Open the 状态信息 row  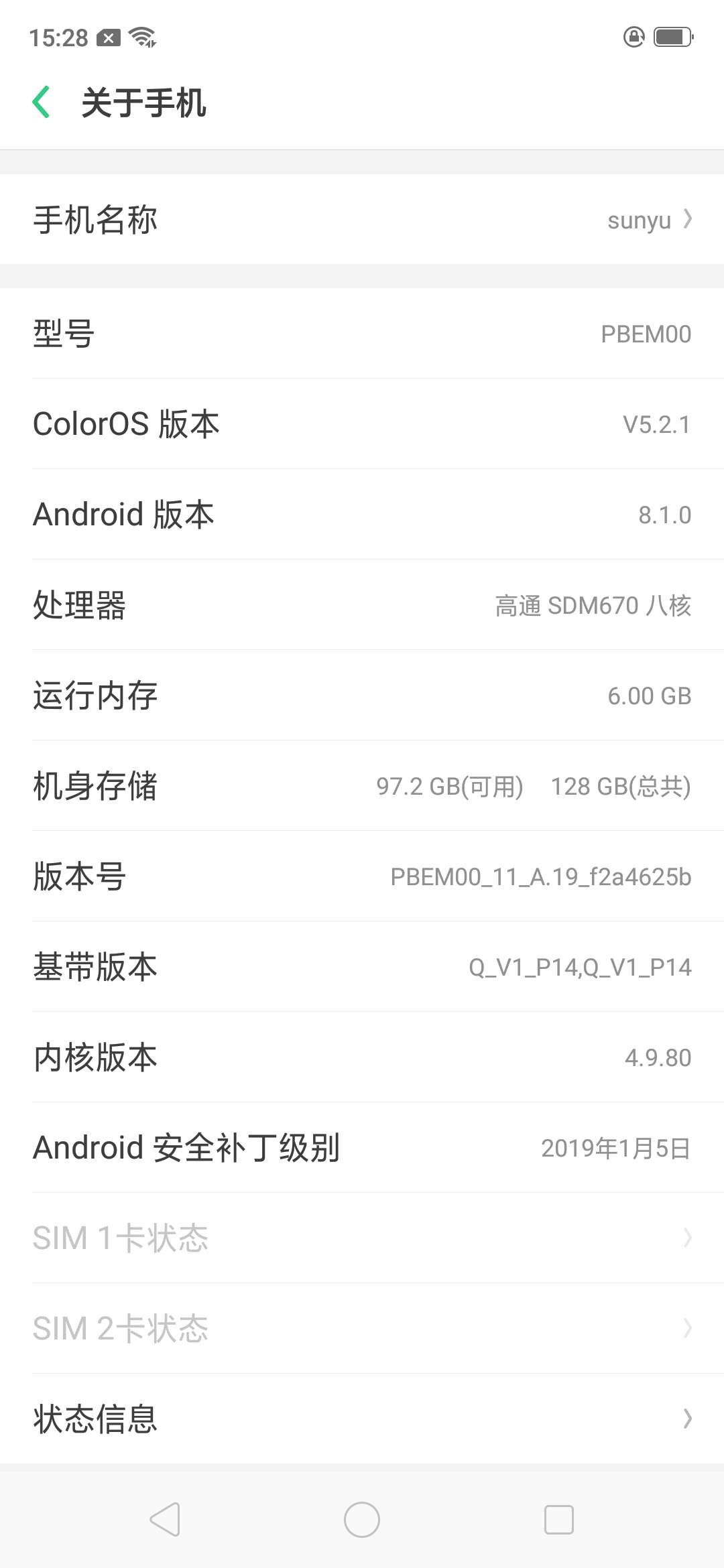(x=362, y=1418)
